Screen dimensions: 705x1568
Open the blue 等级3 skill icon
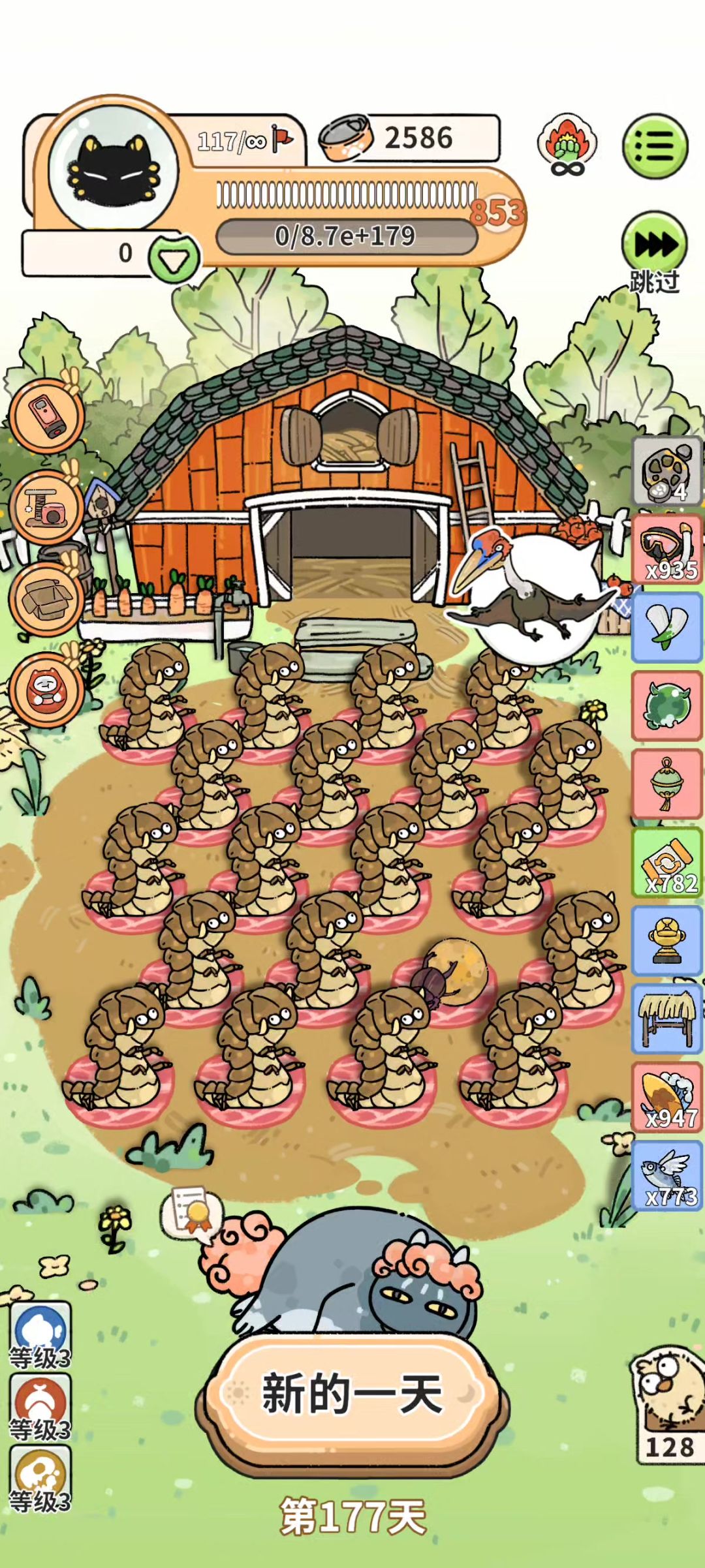coord(40,1332)
